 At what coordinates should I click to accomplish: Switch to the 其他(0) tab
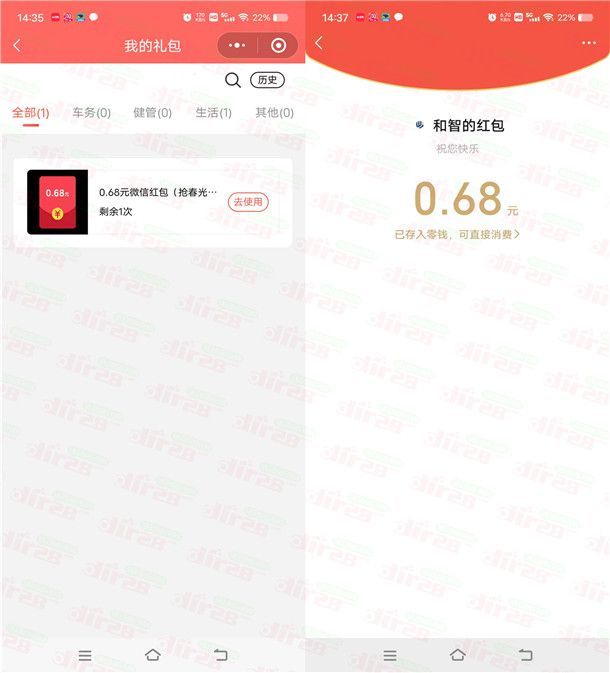click(x=274, y=113)
